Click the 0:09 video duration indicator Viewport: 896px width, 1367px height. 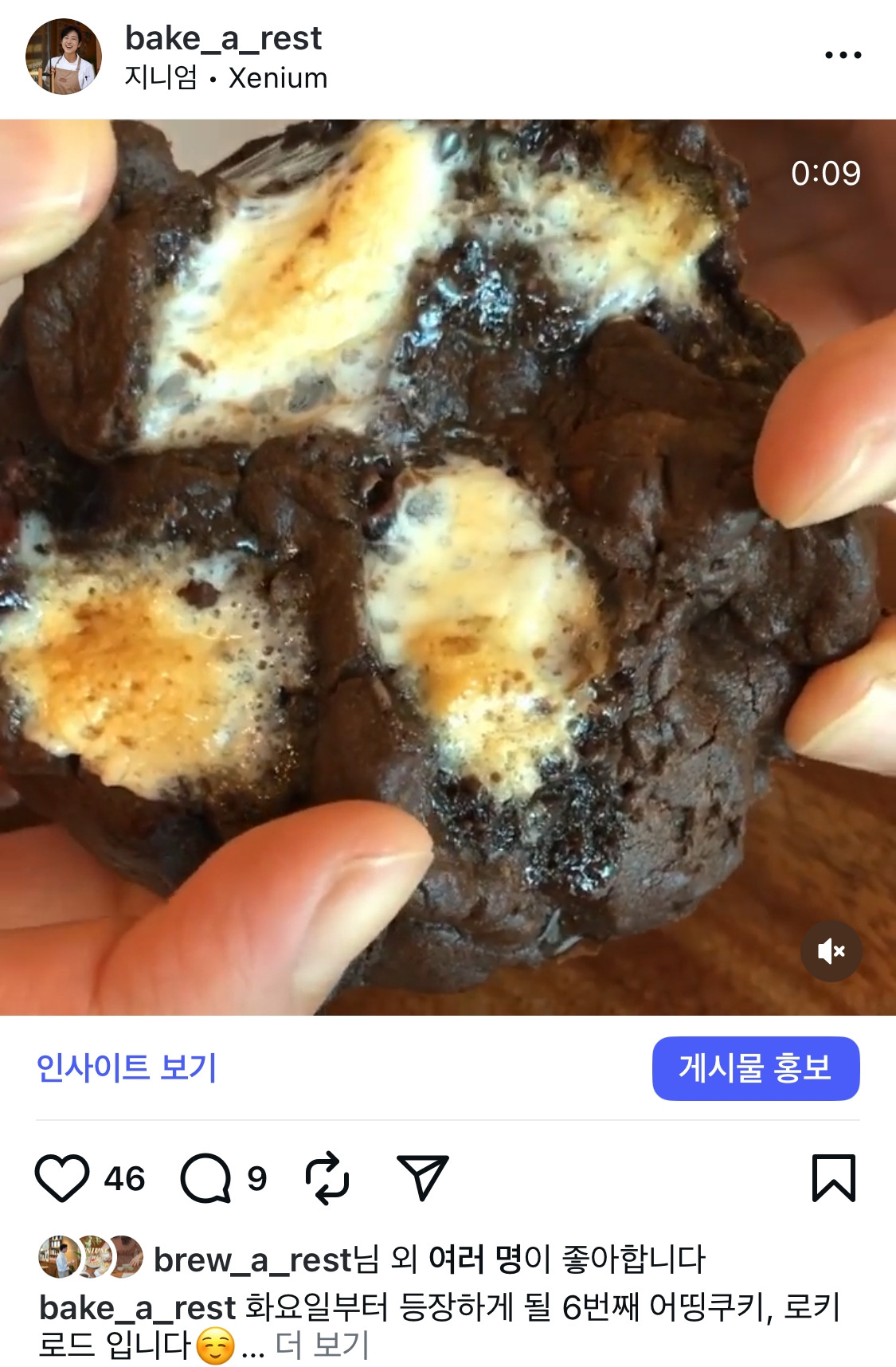coord(825,171)
